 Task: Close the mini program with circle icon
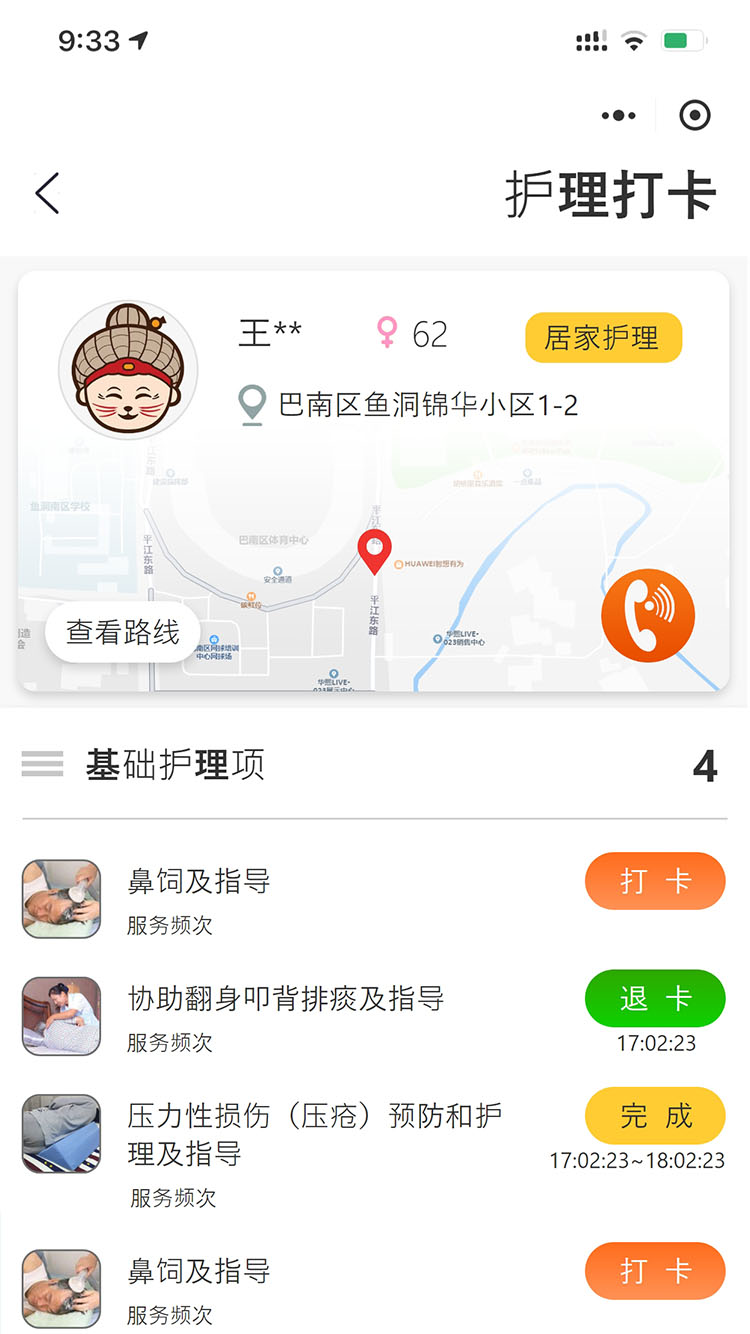[694, 116]
